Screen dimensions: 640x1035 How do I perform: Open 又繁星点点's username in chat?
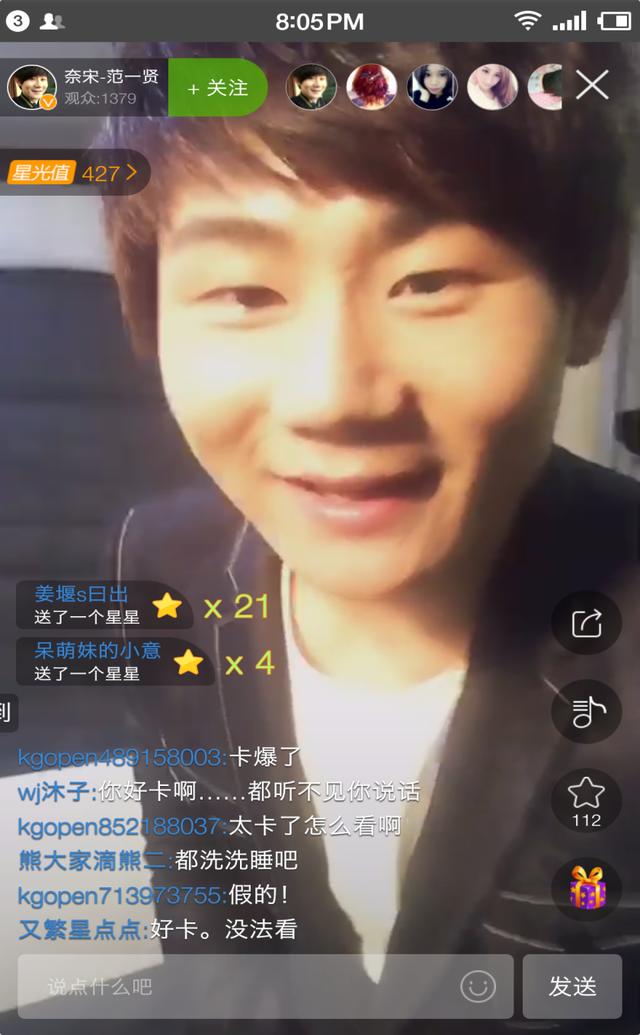pos(82,929)
